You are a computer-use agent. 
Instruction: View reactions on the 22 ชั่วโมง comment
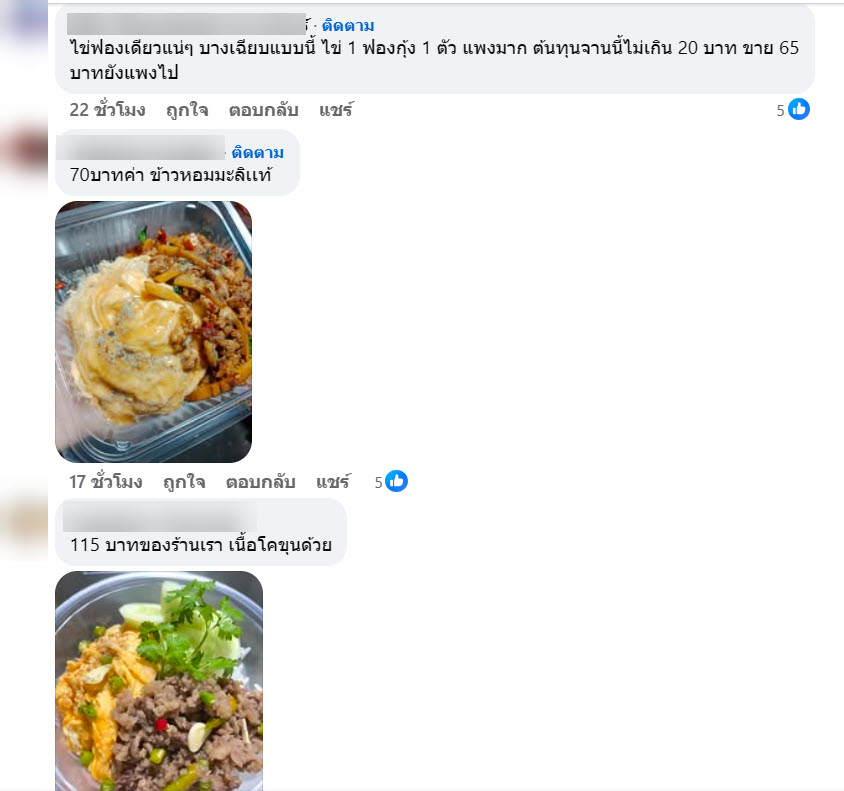[797, 110]
